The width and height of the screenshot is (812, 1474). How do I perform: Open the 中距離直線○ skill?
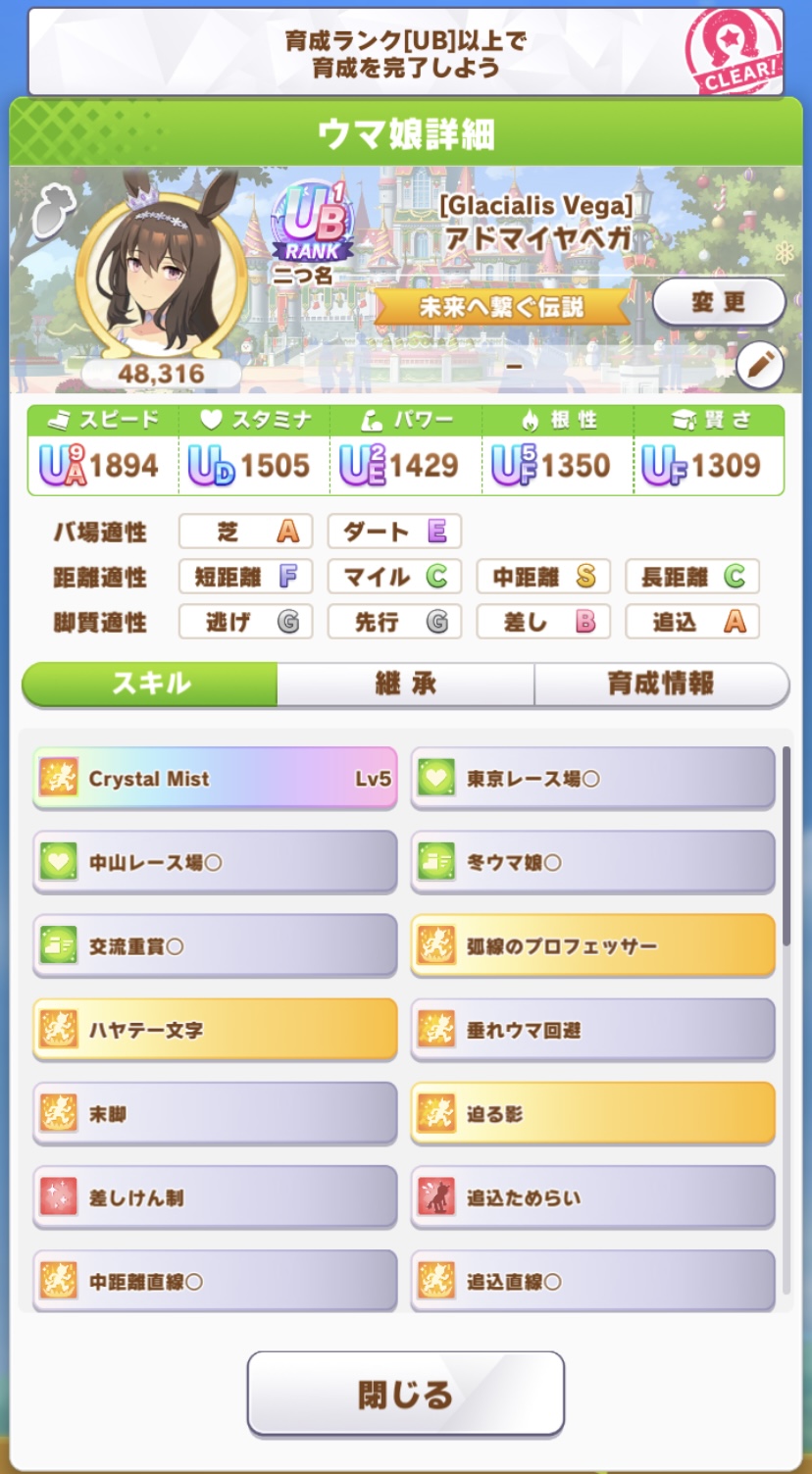coord(215,1281)
